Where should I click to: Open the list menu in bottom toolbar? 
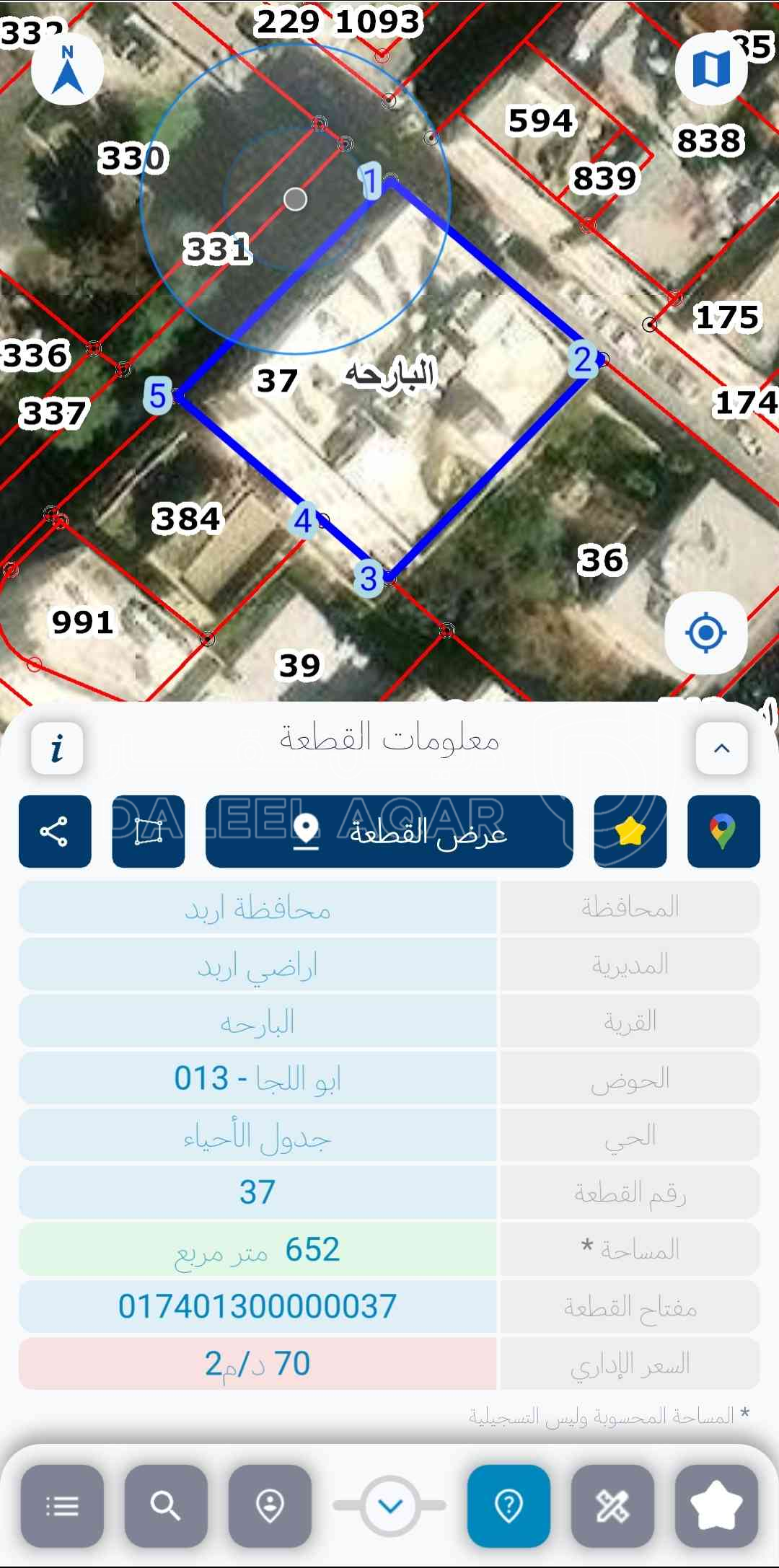pos(62,1506)
